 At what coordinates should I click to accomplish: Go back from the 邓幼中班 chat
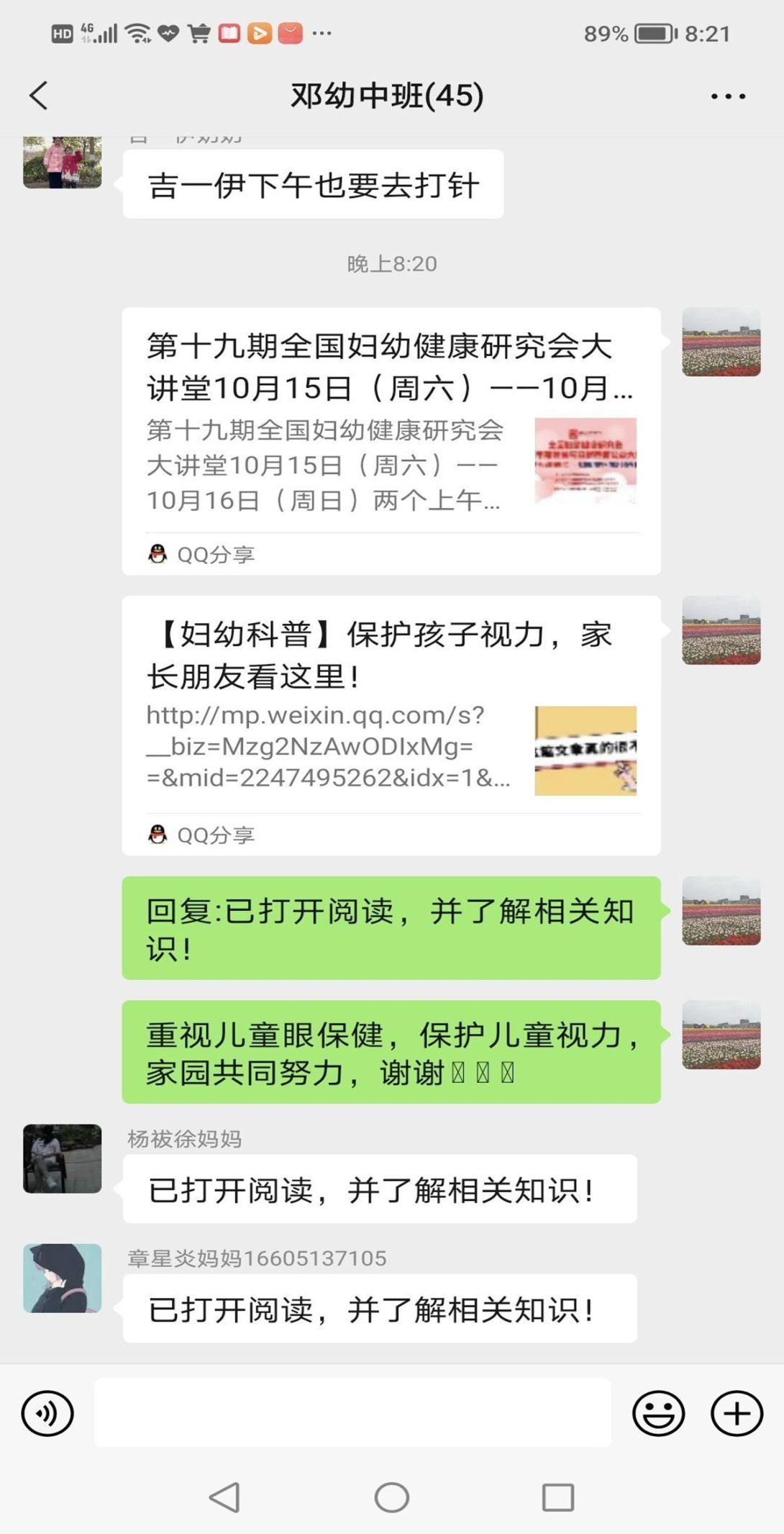point(39,95)
